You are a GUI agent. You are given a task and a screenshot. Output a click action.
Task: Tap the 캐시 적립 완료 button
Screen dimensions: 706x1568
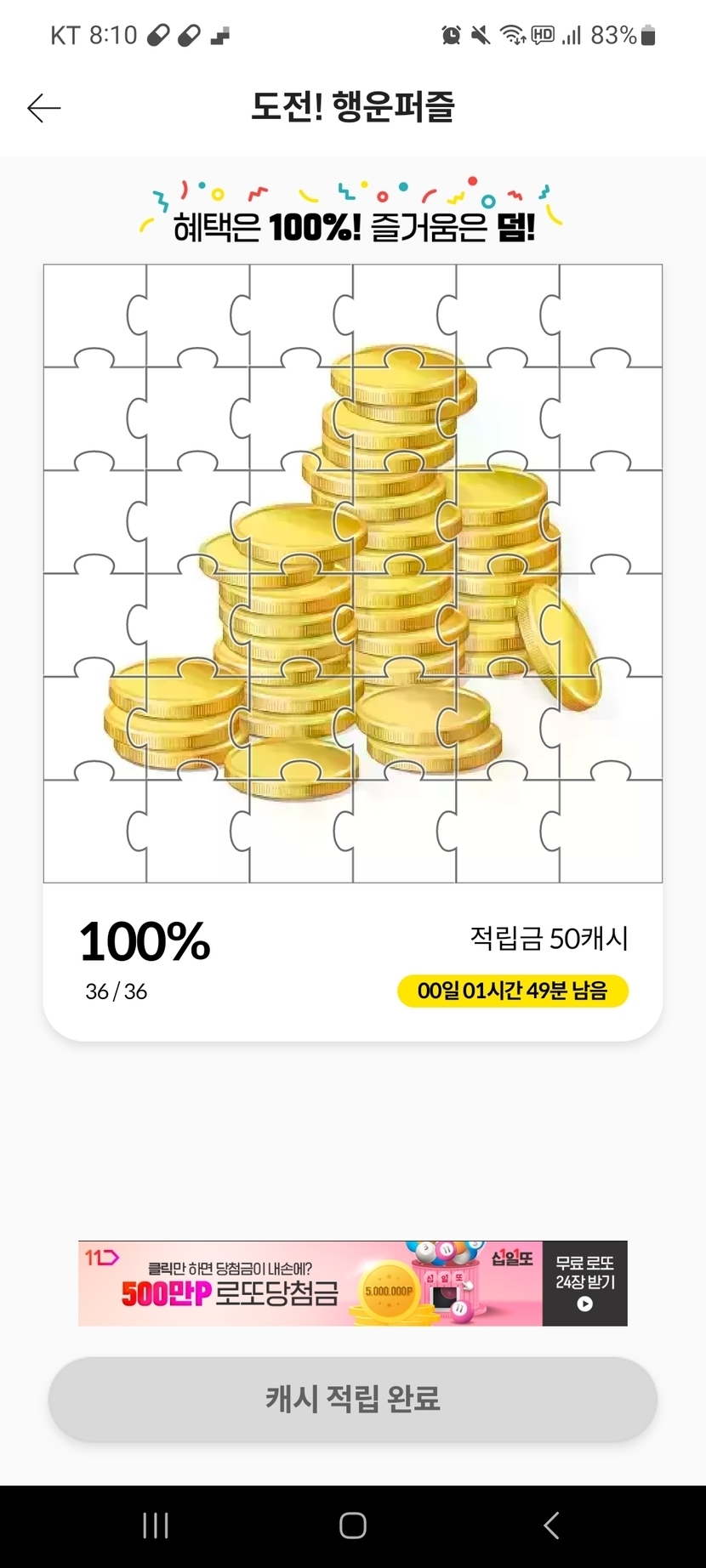(352, 1399)
